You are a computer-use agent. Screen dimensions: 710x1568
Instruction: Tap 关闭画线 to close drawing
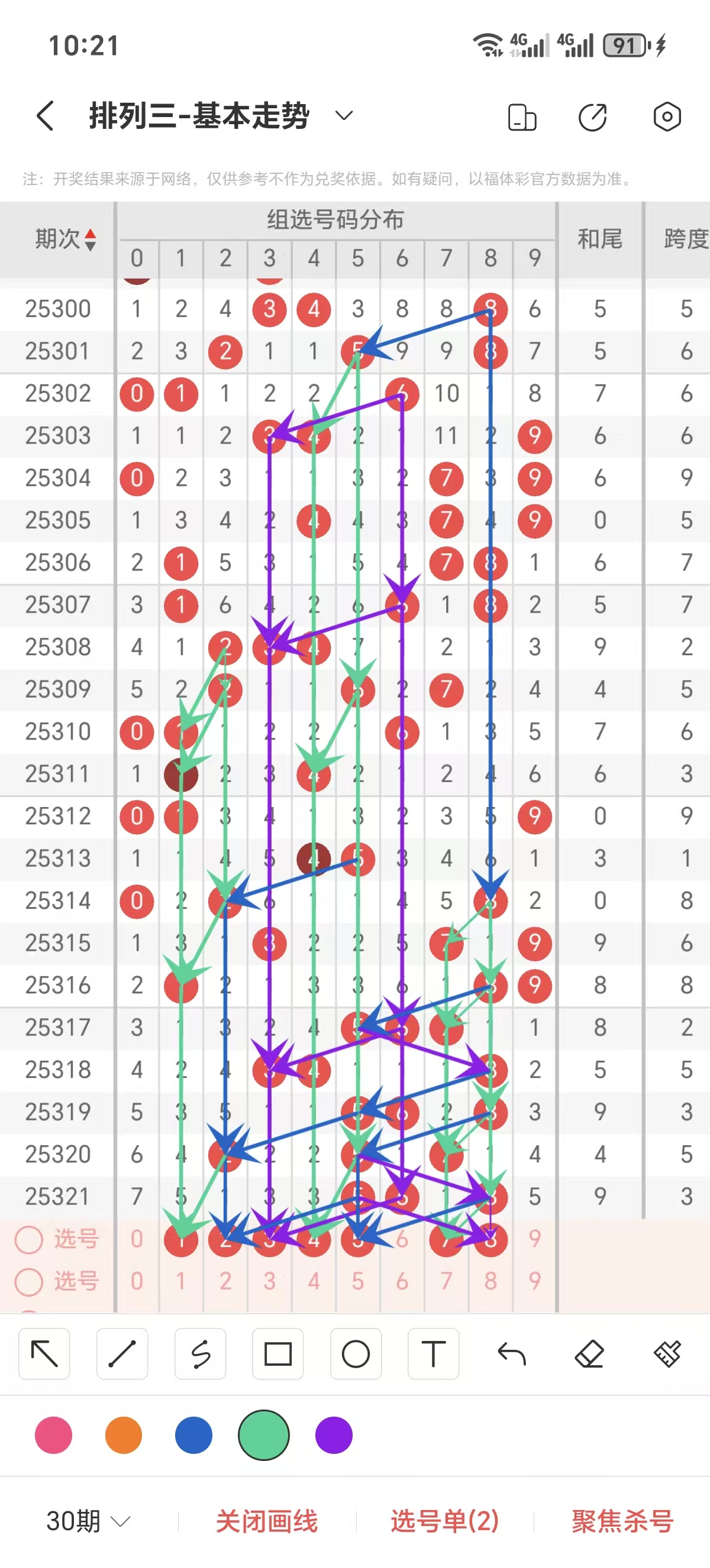point(267,1521)
